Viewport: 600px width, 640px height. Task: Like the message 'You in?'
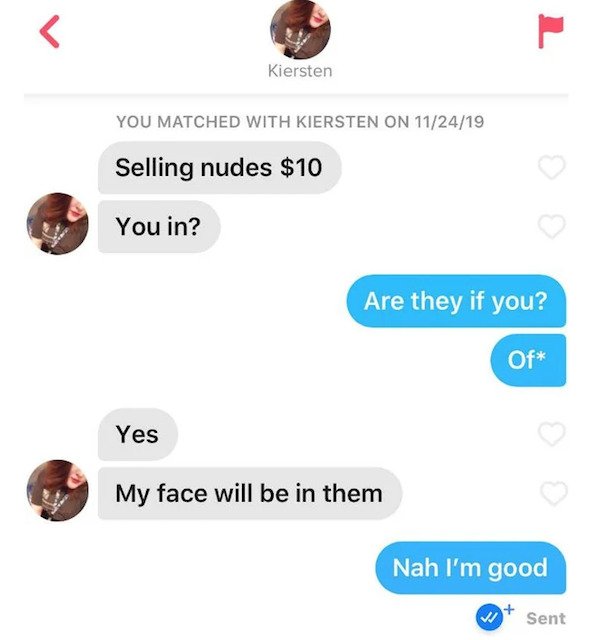(x=552, y=227)
